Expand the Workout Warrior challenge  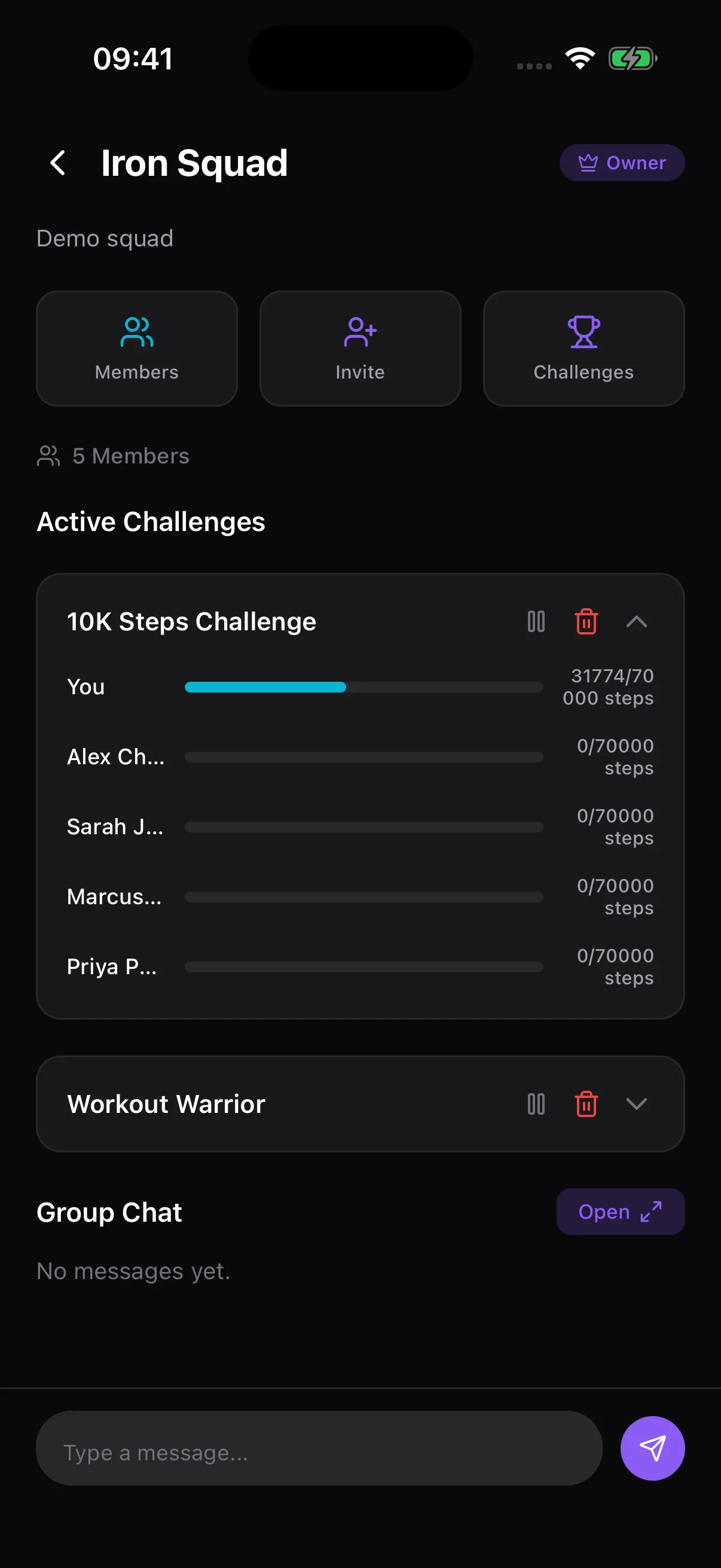coord(637,1104)
